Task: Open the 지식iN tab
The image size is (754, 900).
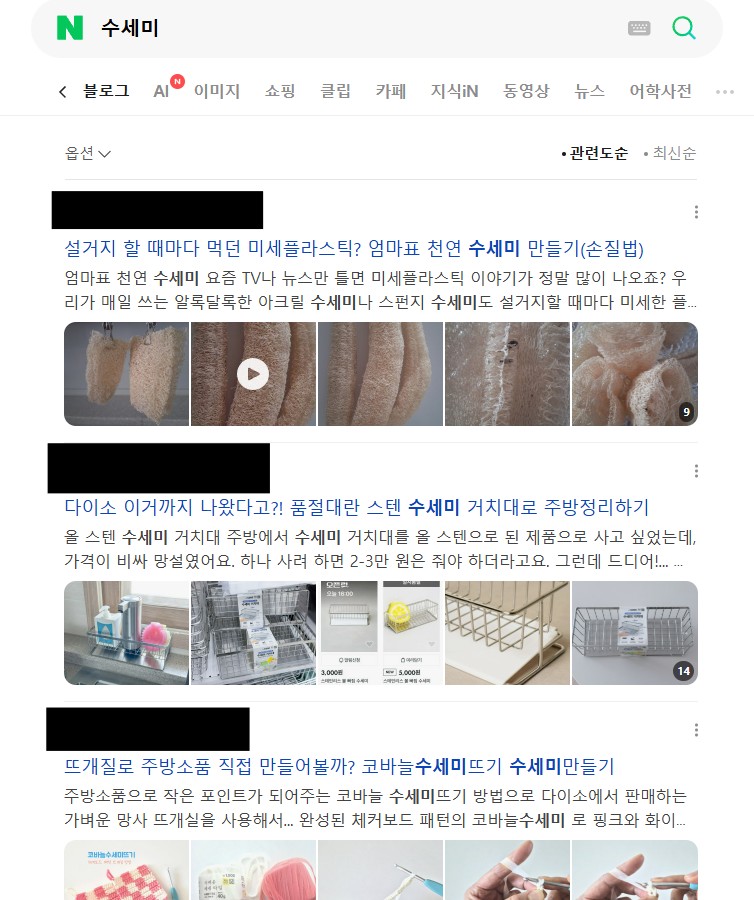Action: point(454,91)
